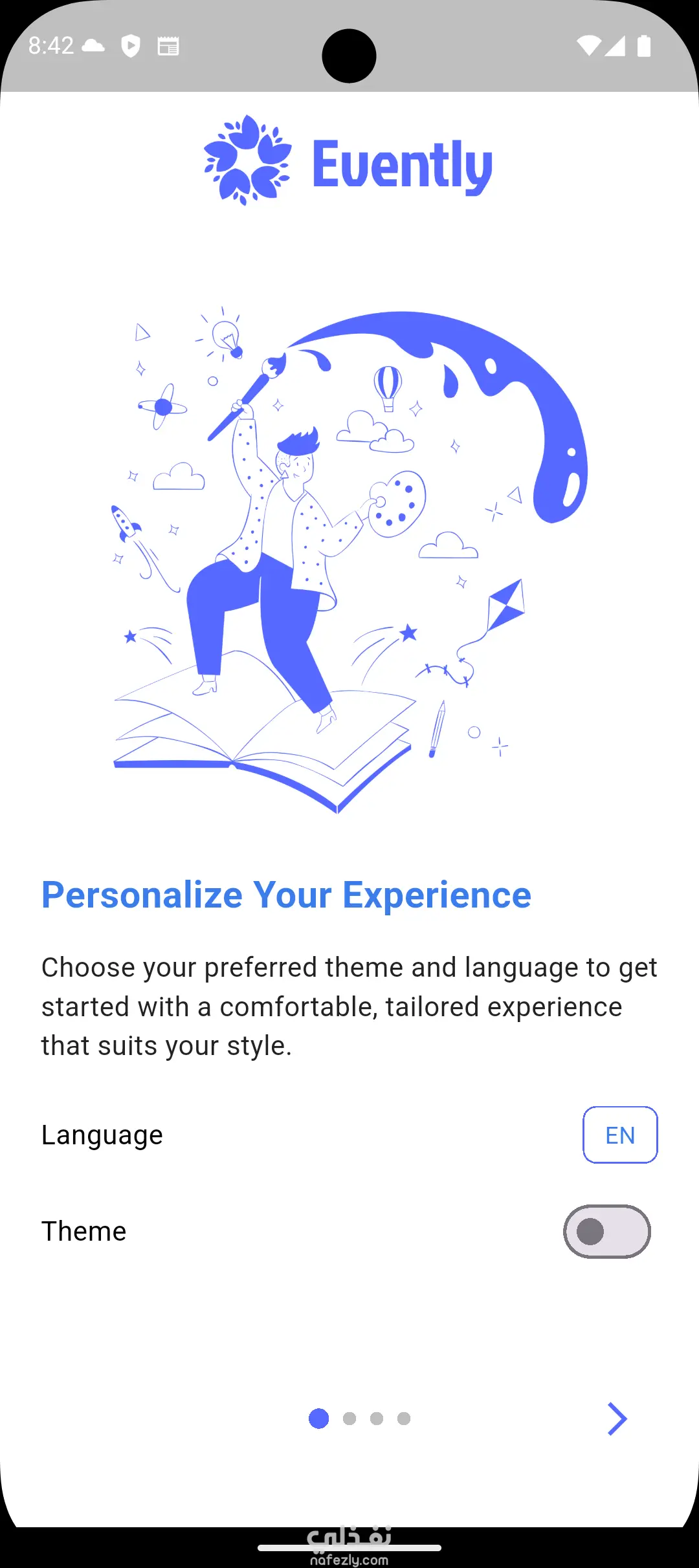The height and width of the screenshot is (1568, 699).
Task: Change the language with the EN button
Action: [620, 1135]
